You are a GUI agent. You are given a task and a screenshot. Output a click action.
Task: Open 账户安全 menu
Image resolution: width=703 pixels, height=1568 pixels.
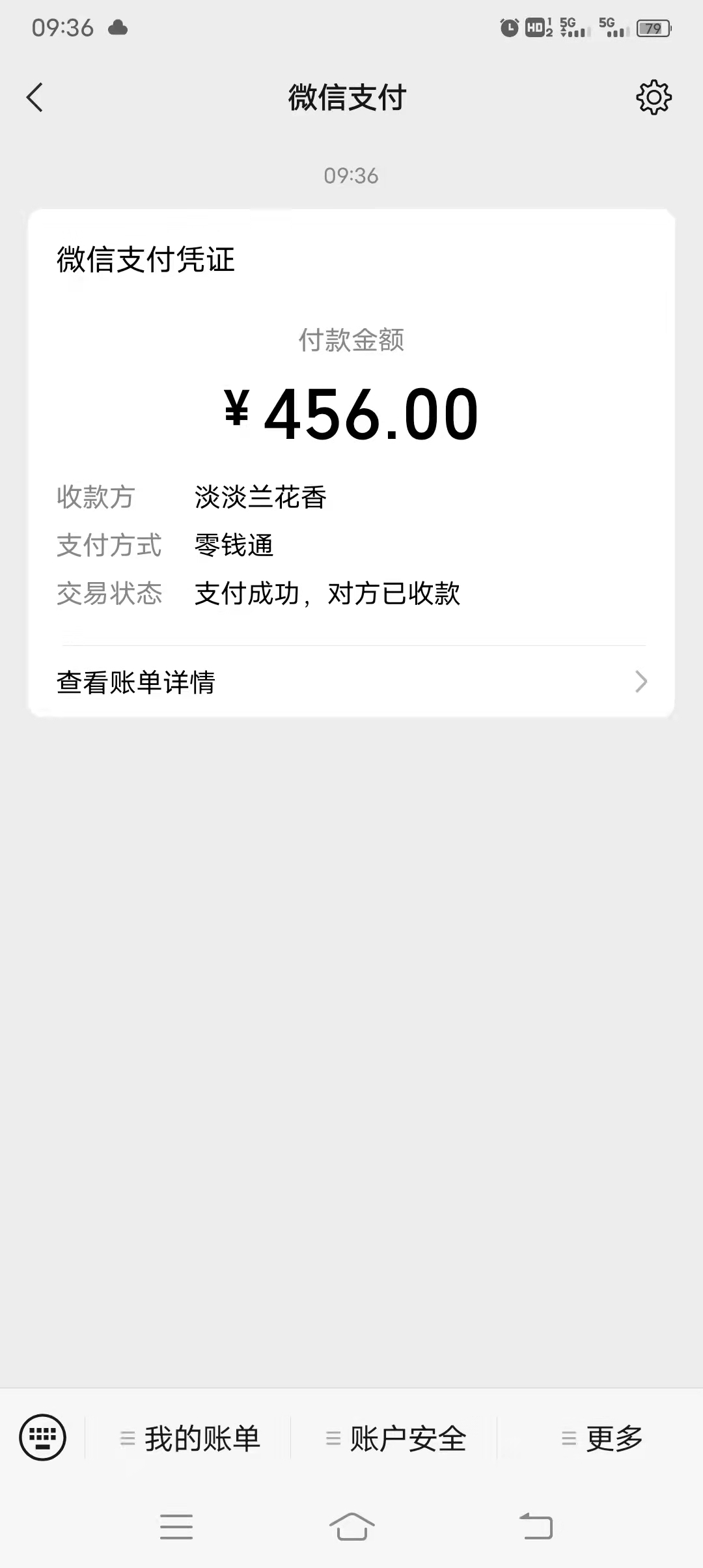[x=396, y=1438]
